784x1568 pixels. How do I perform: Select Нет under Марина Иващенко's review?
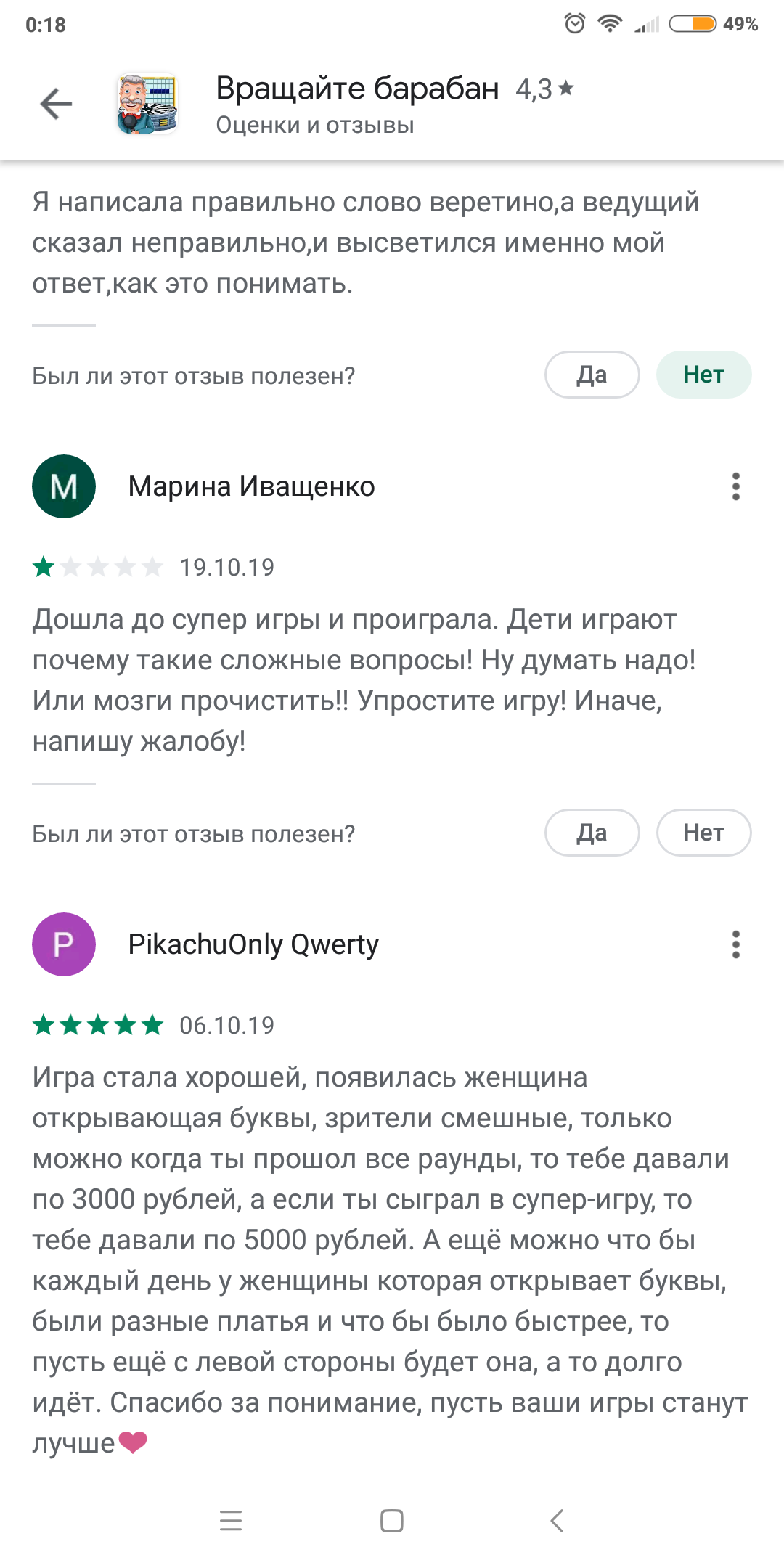[x=703, y=833]
